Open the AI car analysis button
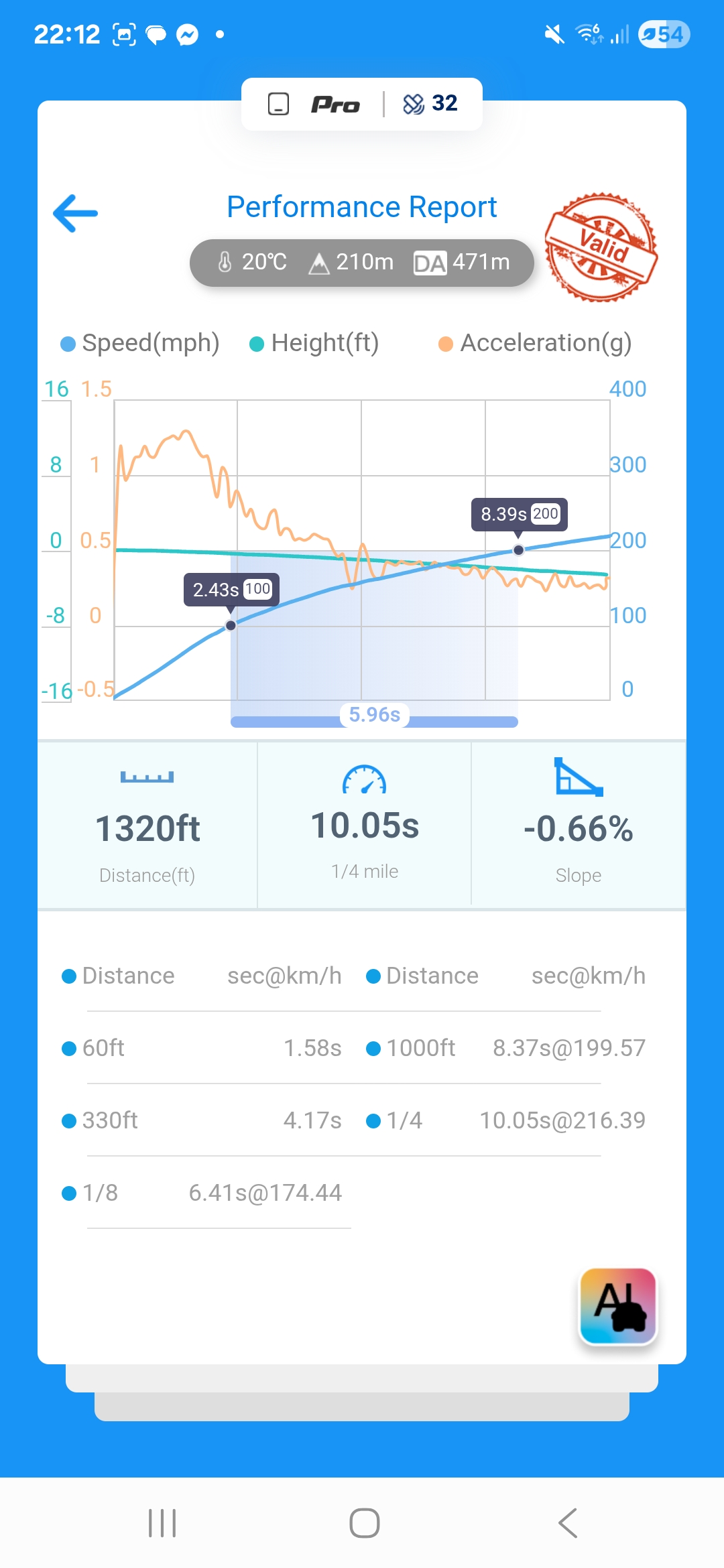Screen dimensions: 724x1568 point(617,1306)
